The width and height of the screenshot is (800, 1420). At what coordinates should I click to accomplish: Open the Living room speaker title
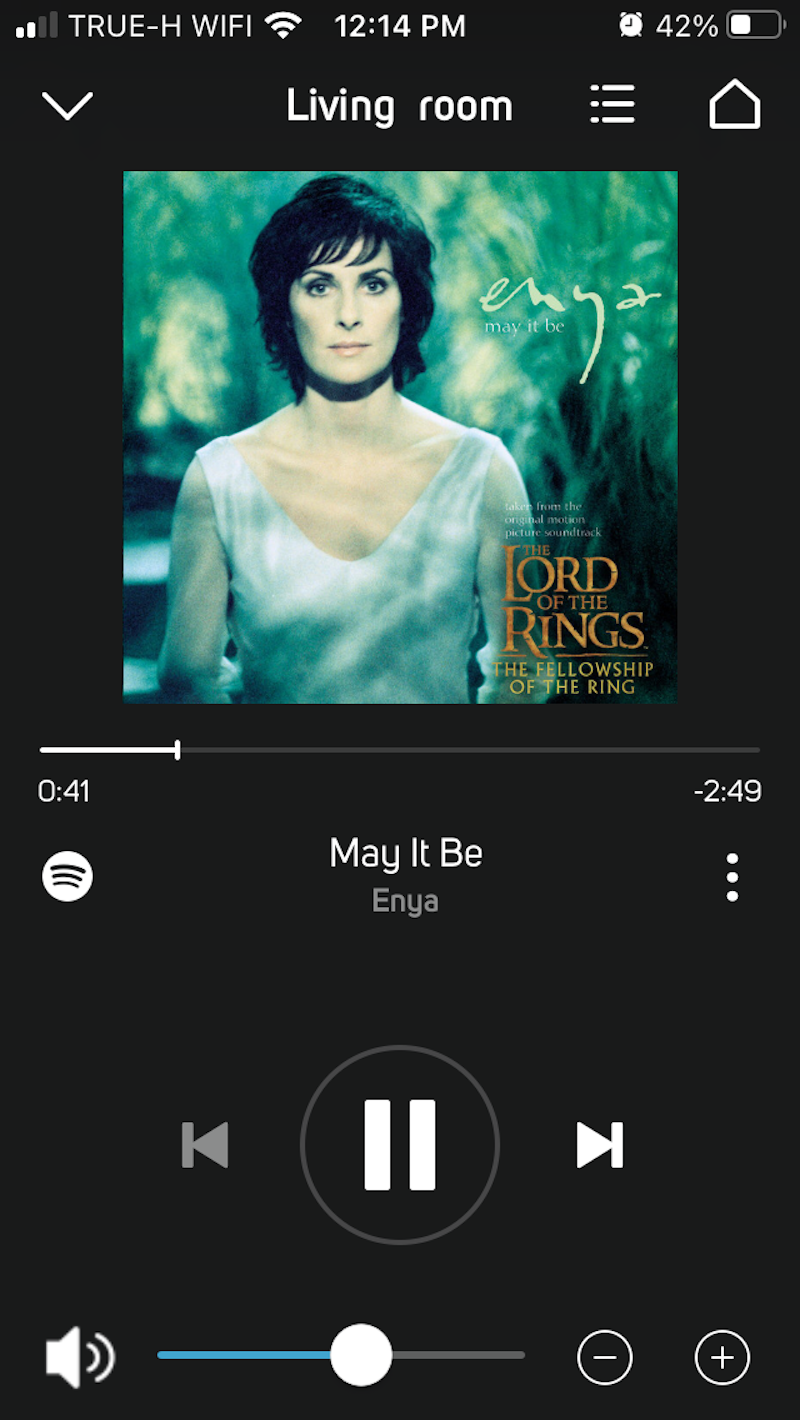click(400, 106)
